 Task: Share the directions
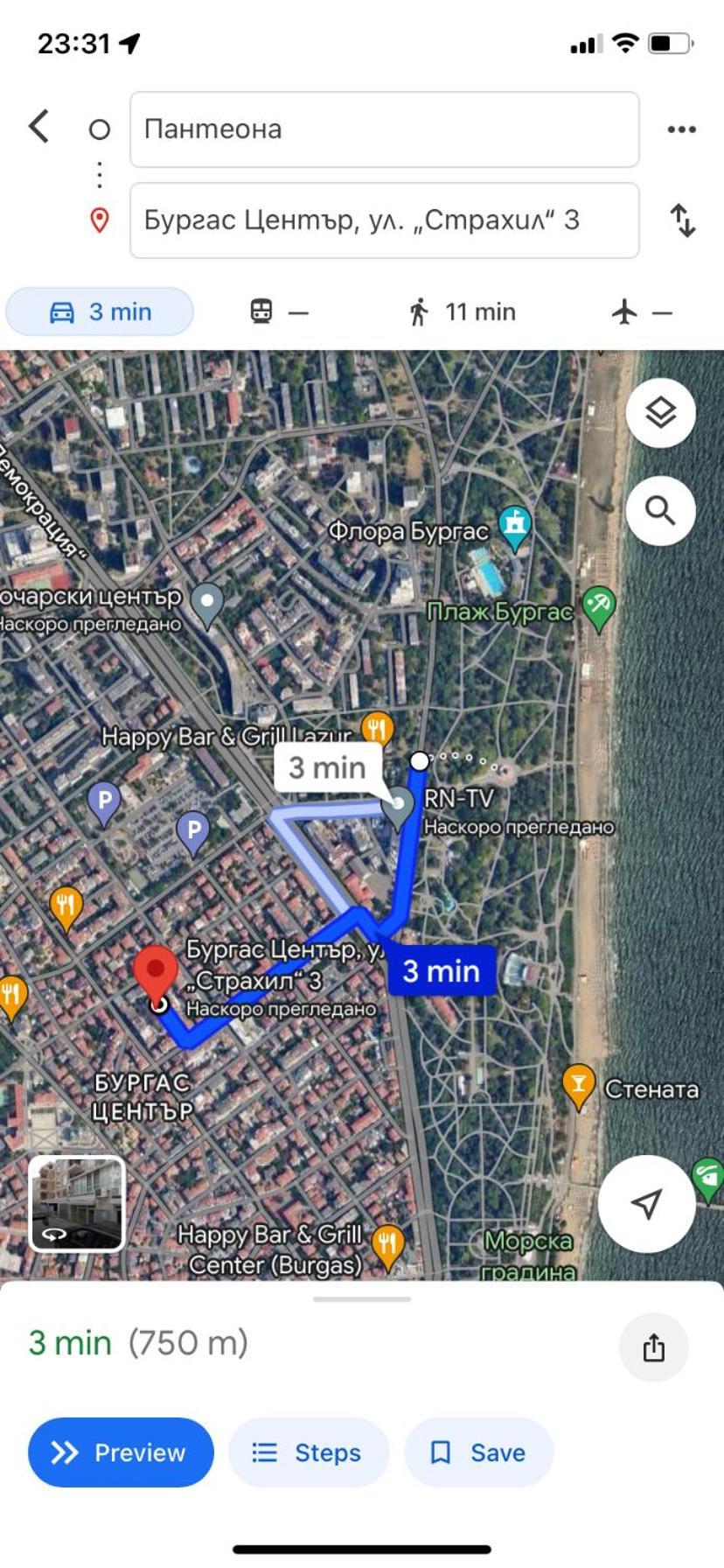pos(653,1347)
